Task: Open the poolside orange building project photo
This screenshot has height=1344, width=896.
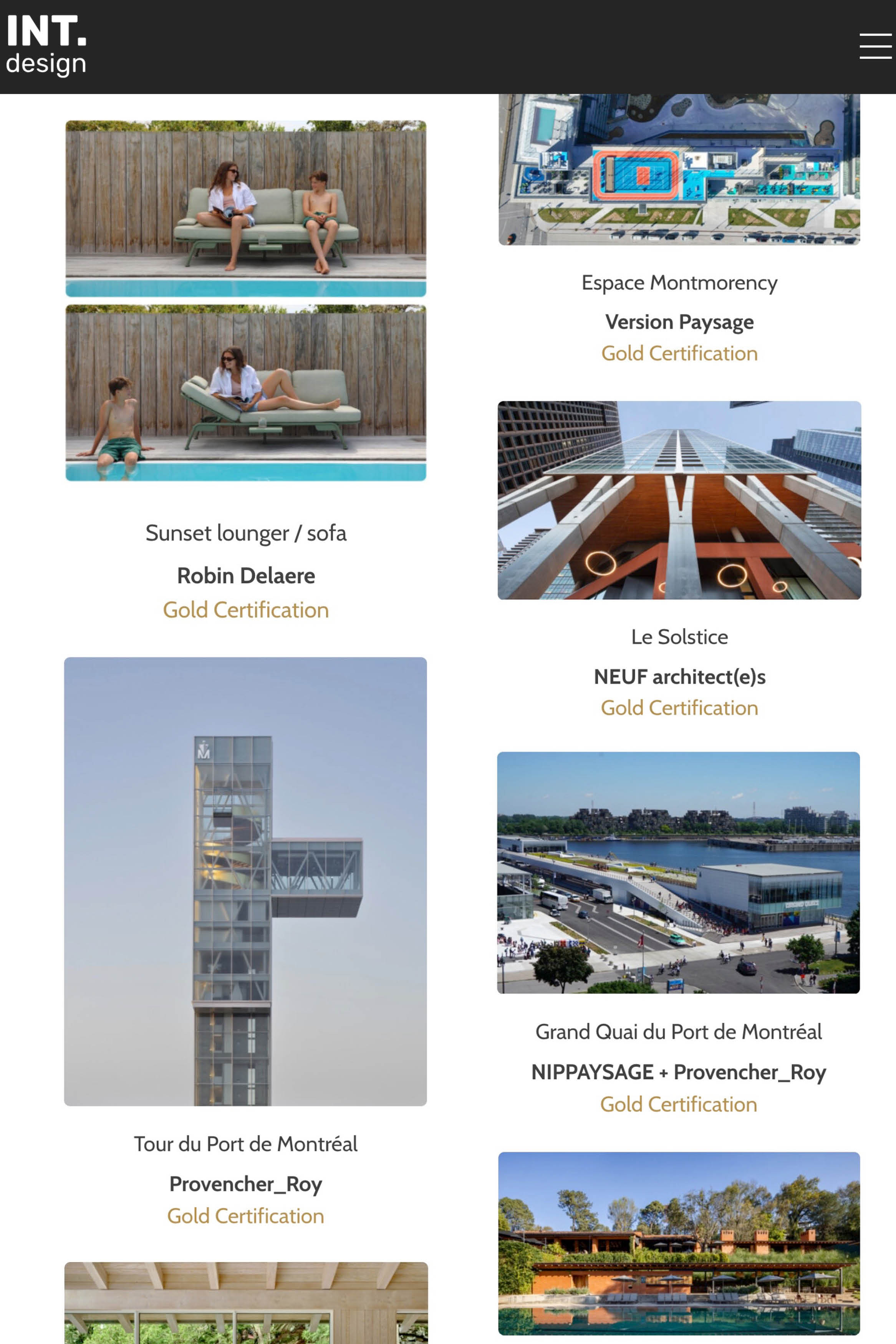Action: coord(679,1243)
